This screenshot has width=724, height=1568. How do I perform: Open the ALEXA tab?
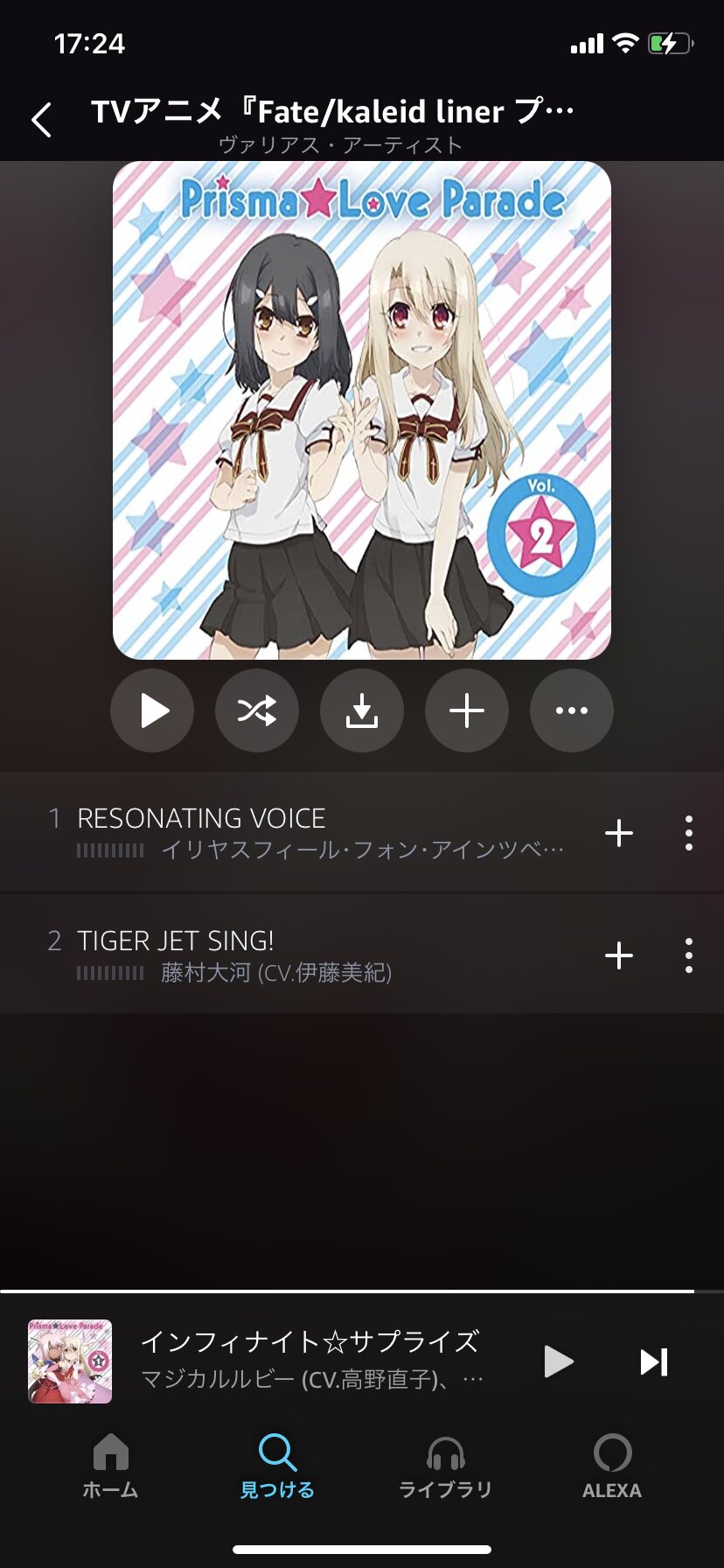point(612,1466)
